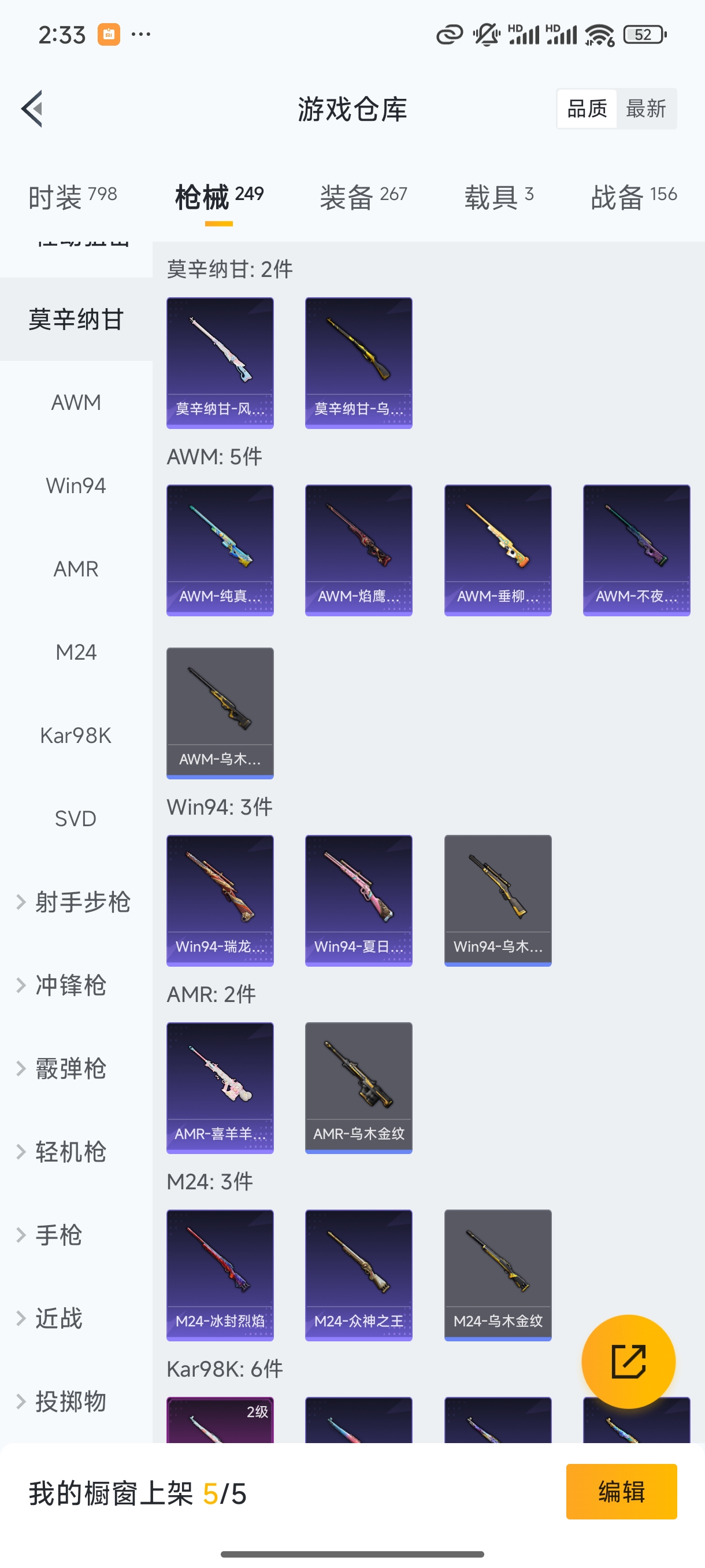Select SVD category in sidebar
The height and width of the screenshot is (1568, 705).
pos(76,819)
